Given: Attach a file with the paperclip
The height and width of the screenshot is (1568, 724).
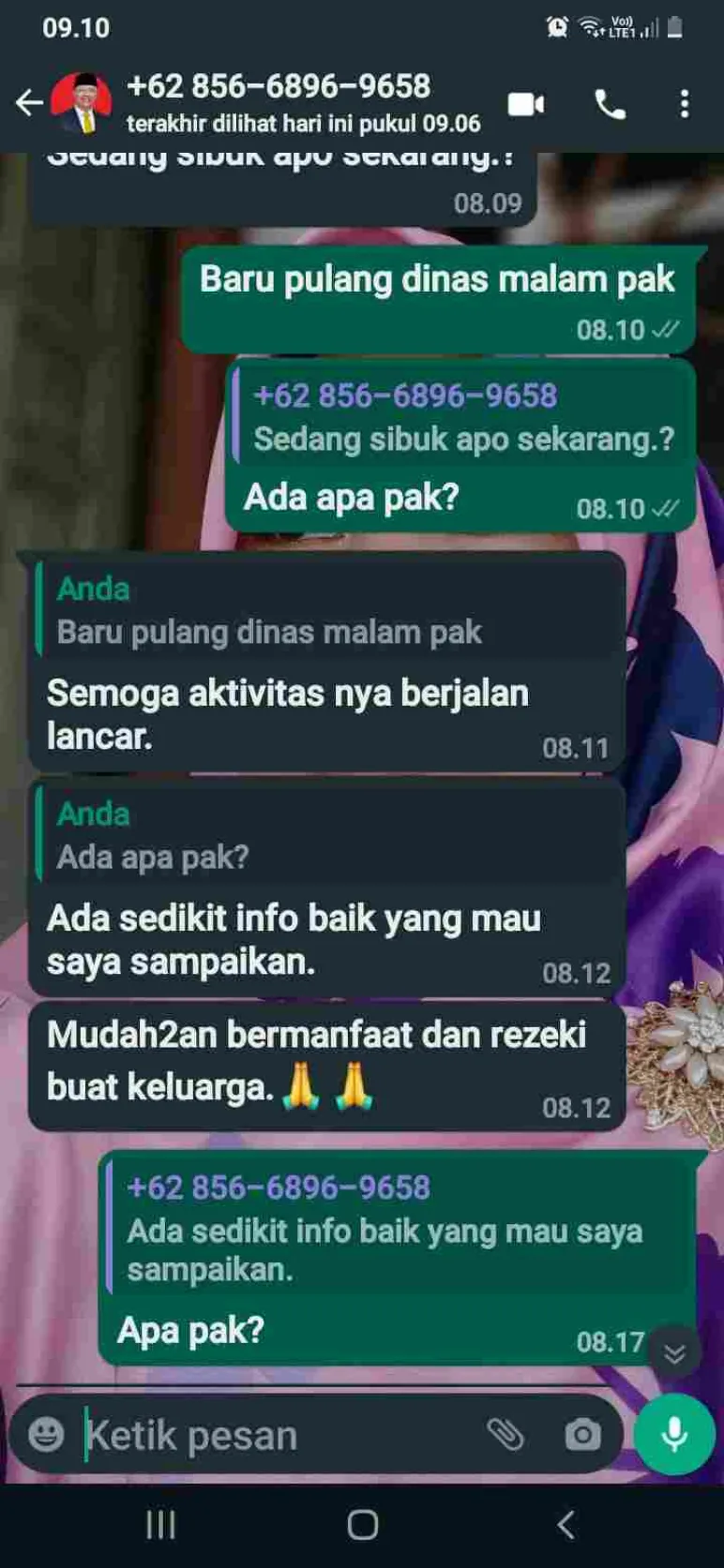Looking at the screenshot, I should 505,1434.
